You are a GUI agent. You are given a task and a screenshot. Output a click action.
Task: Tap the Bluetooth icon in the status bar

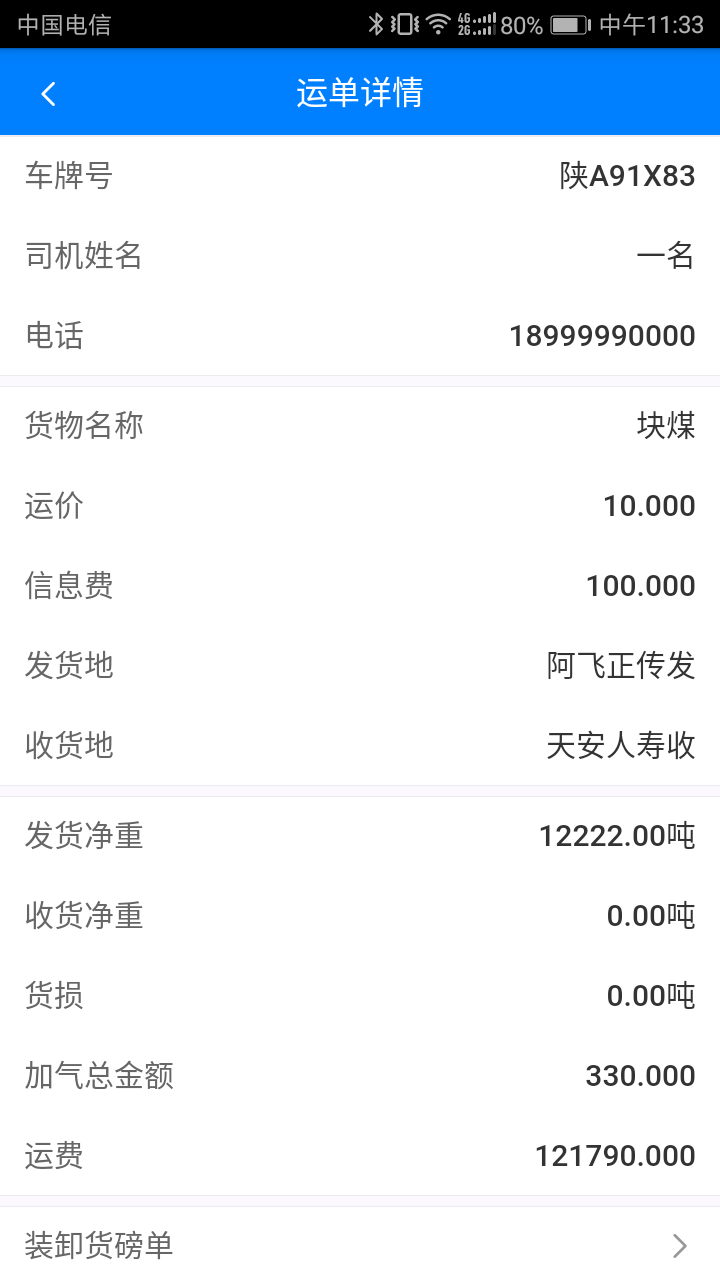375,22
